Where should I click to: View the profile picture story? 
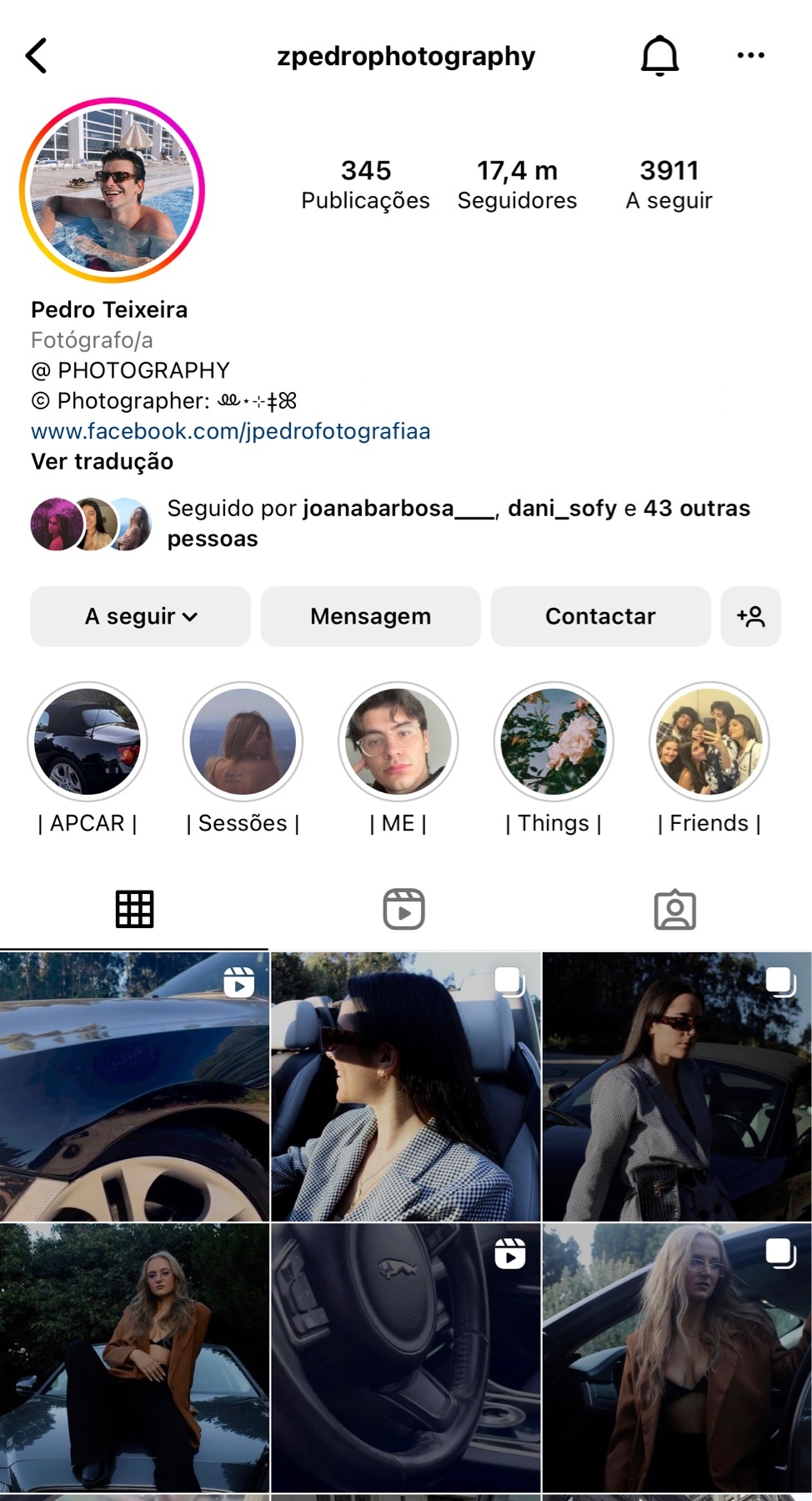[x=113, y=190]
